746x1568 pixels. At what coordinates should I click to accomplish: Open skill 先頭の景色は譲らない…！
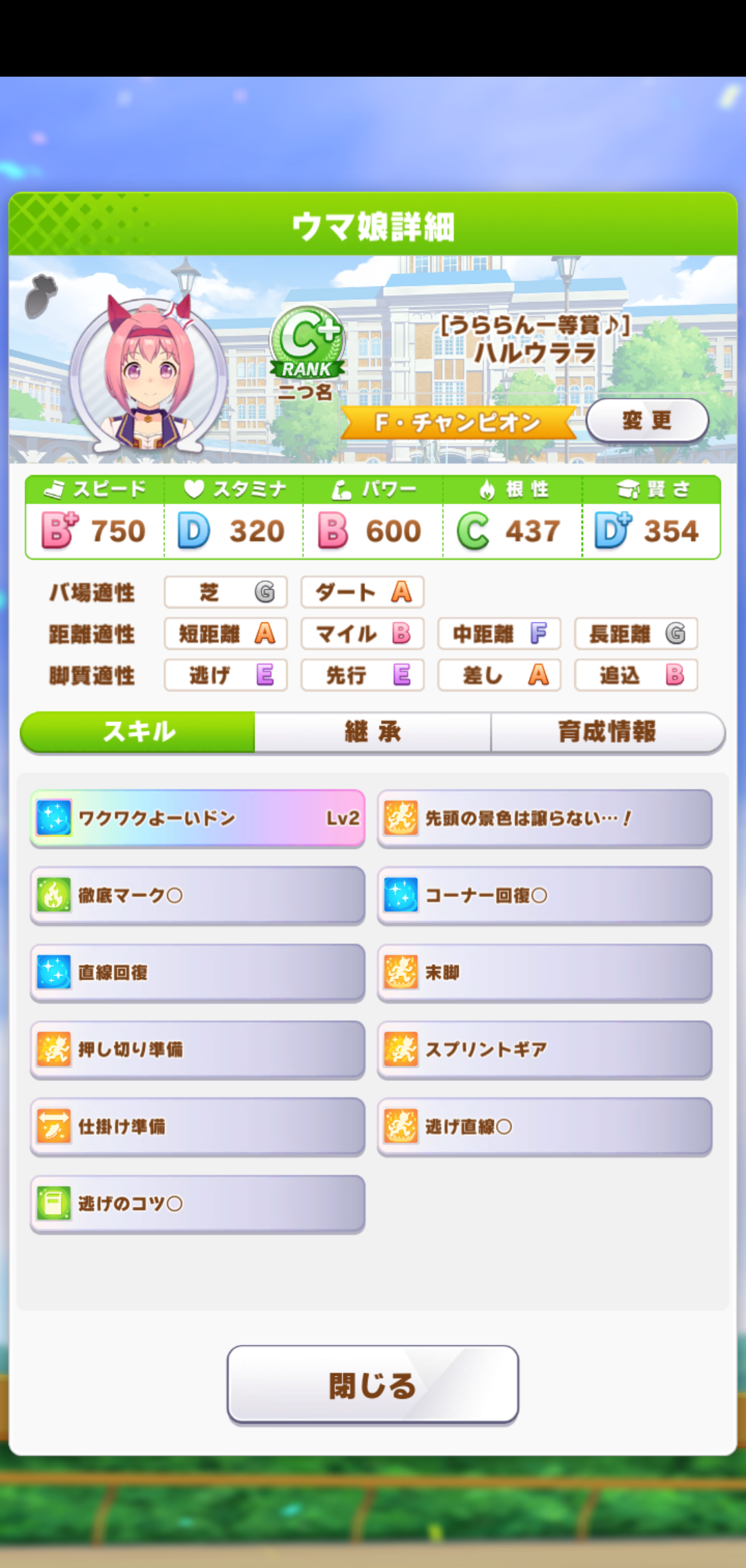pyautogui.click(x=544, y=819)
